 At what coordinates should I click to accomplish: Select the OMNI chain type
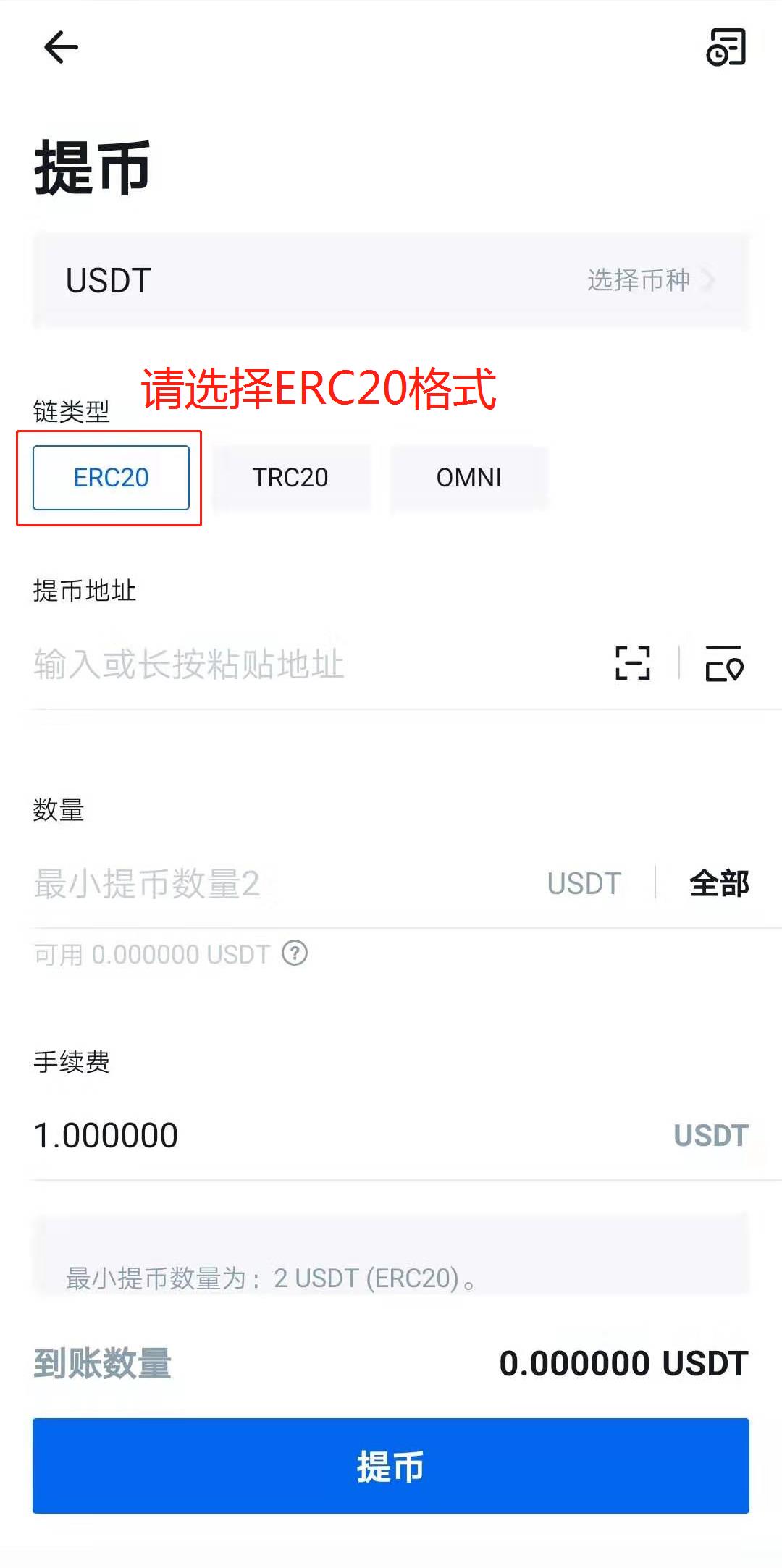[x=468, y=478]
